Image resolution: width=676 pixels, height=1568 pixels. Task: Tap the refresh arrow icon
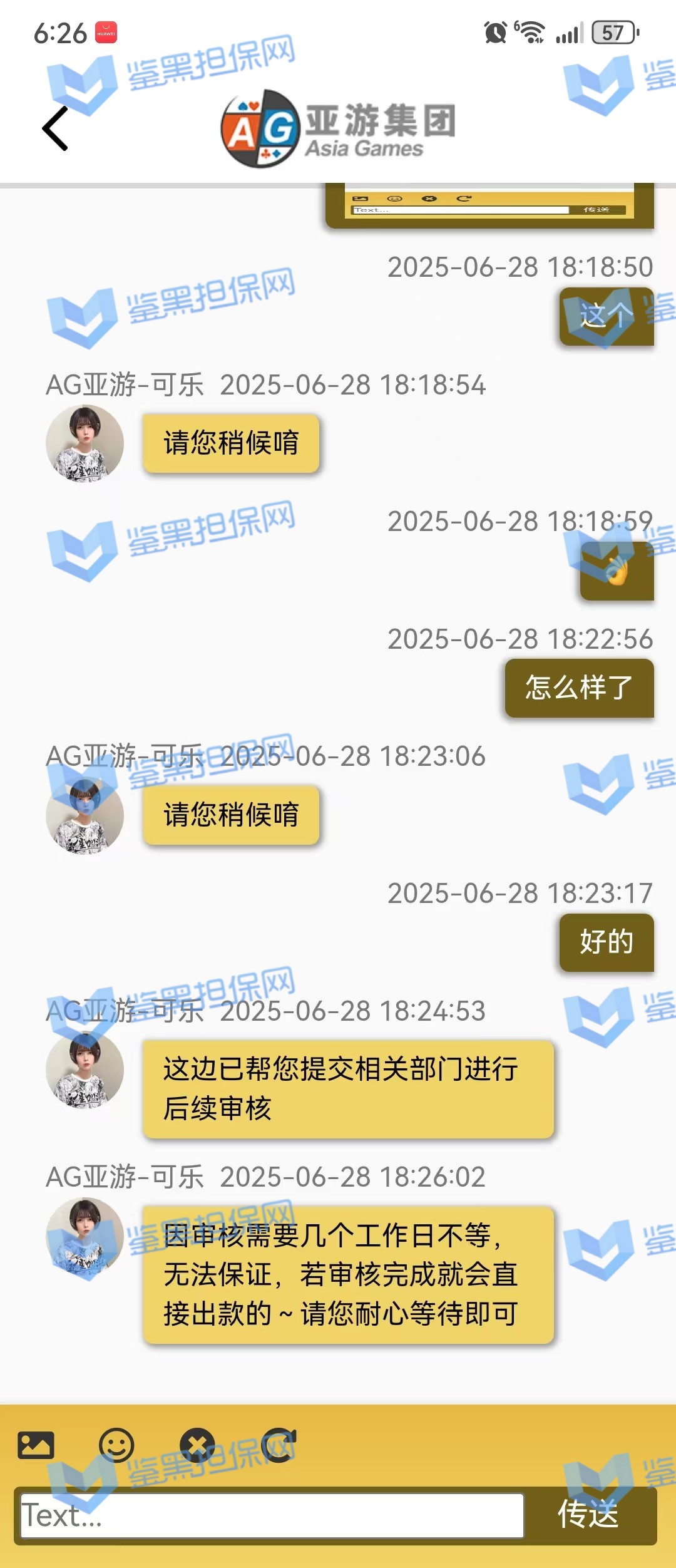278,1445
